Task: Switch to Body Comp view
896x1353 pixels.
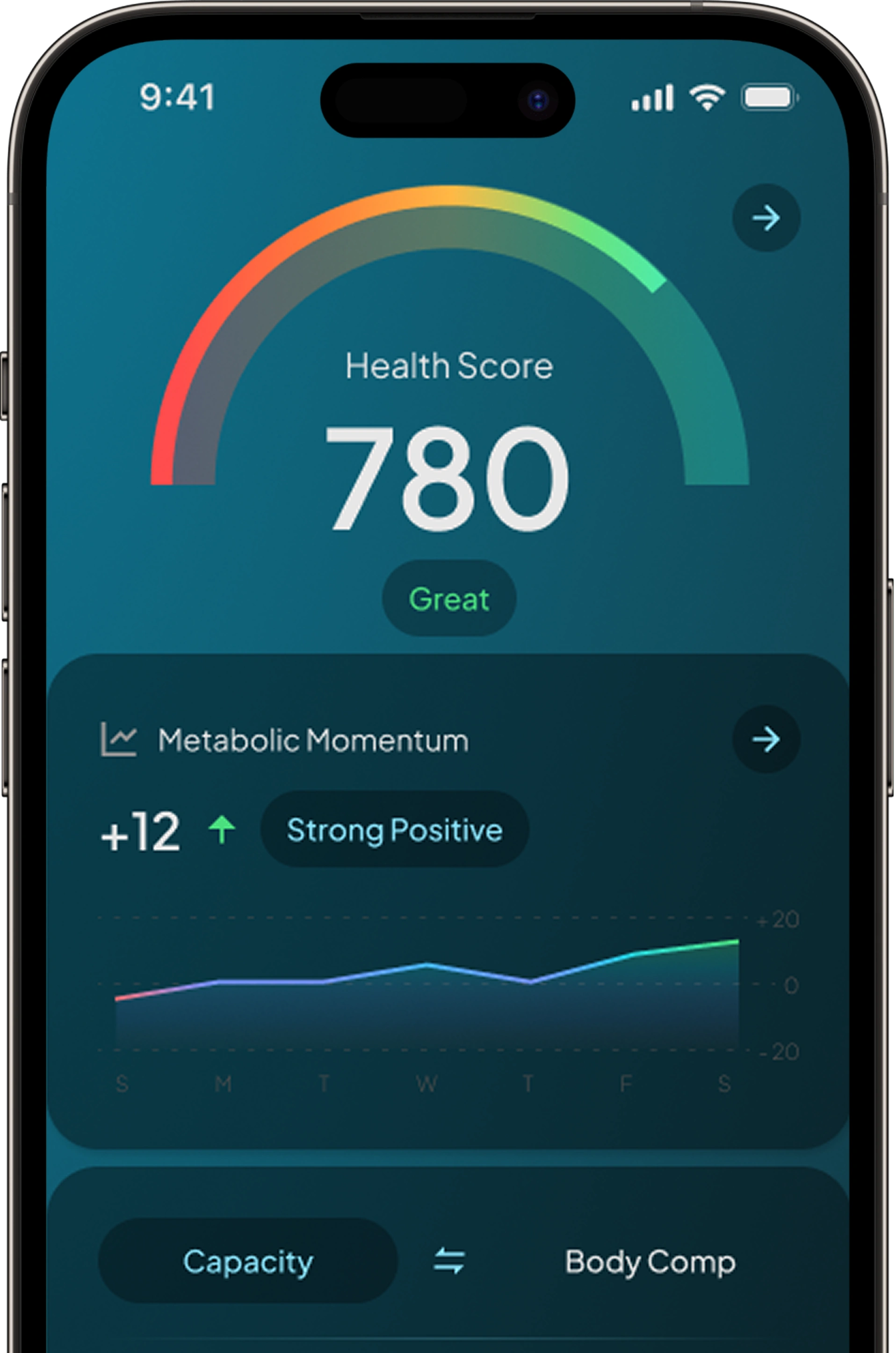Action: (650, 1261)
